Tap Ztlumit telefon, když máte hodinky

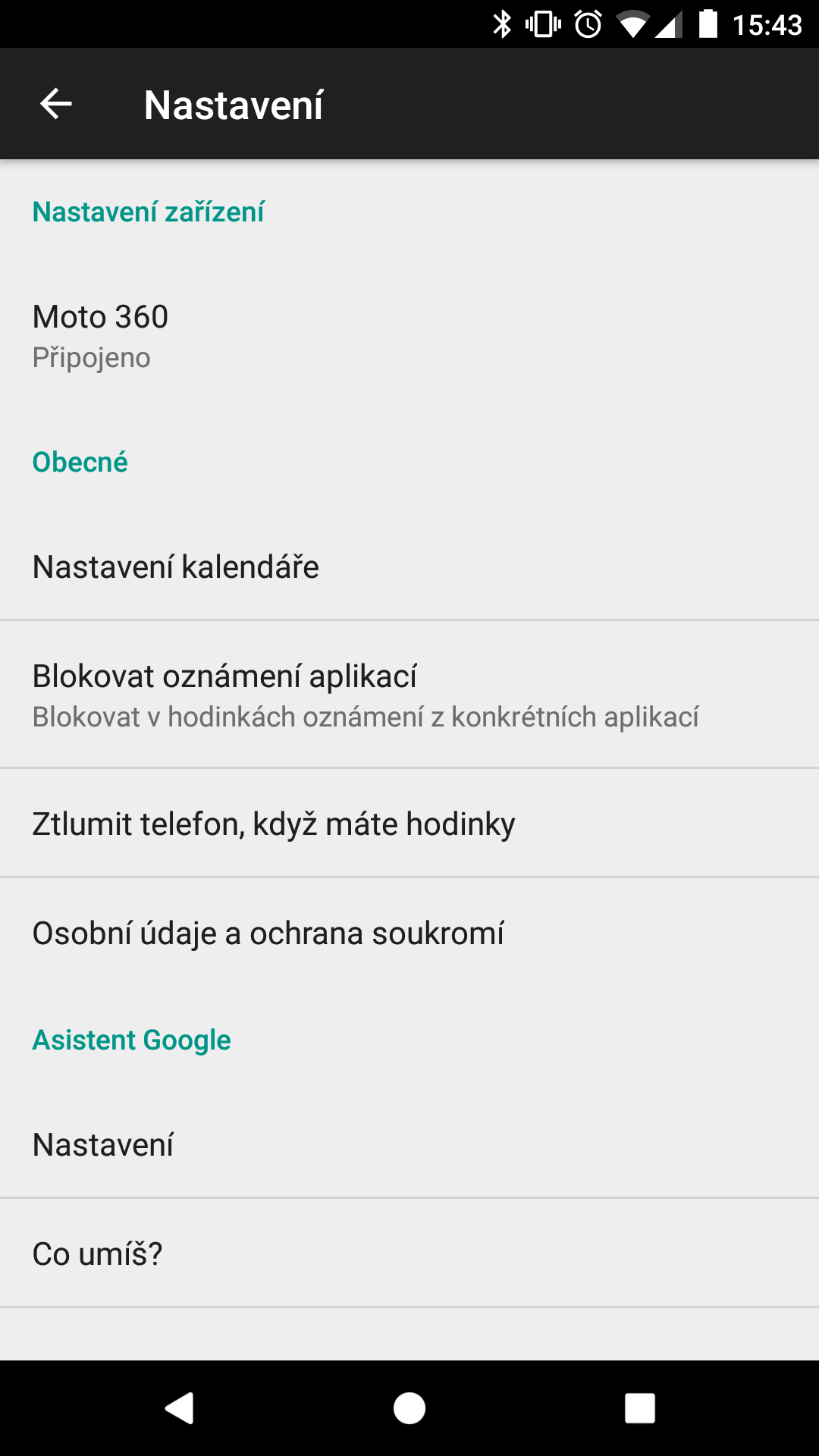409,824
